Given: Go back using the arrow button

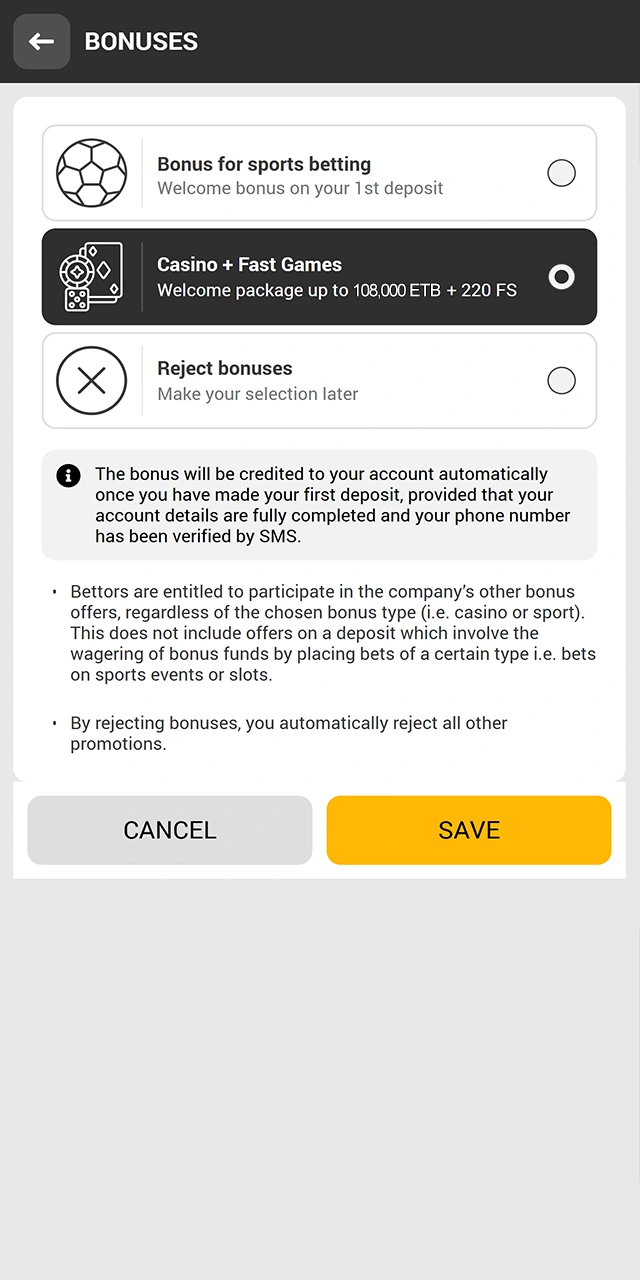Looking at the screenshot, I should pyautogui.click(x=41, y=42).
